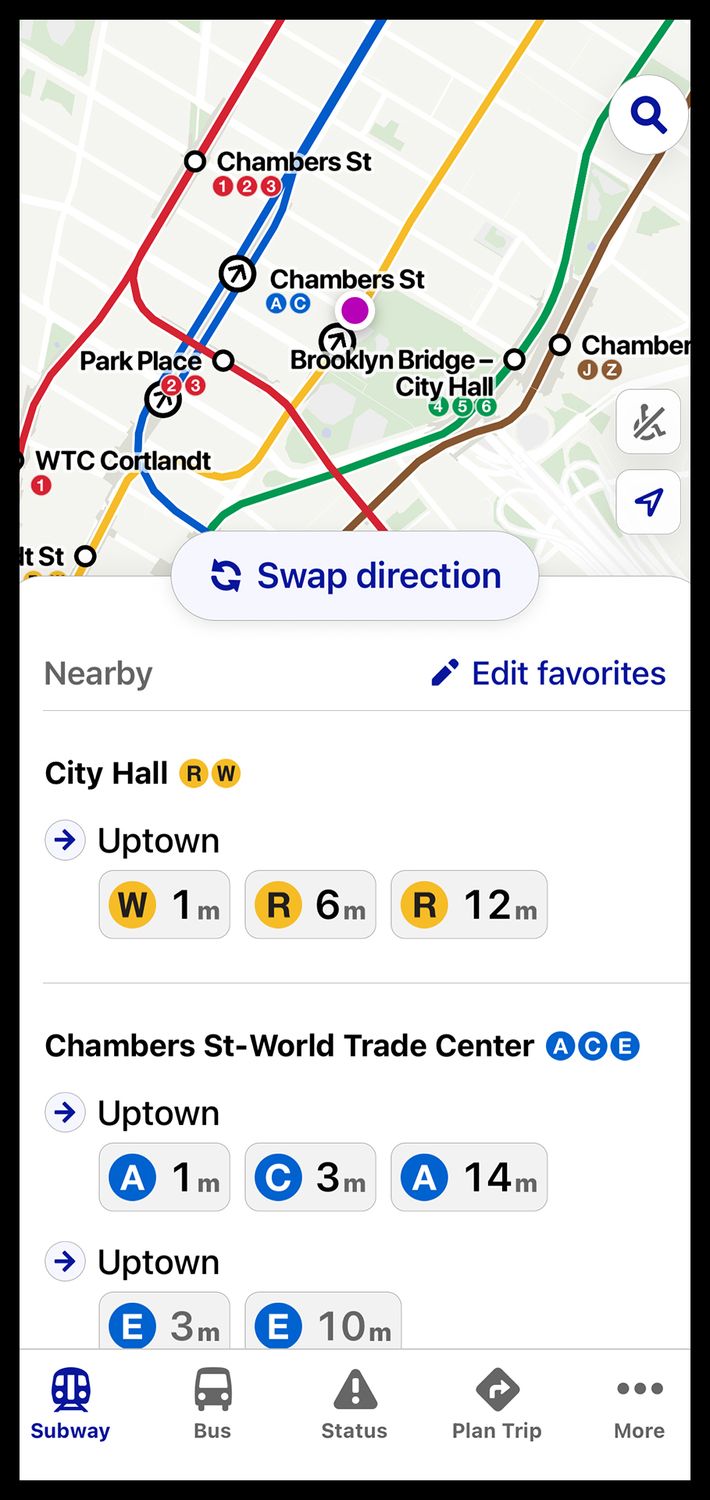Select the C train arriving in 3 minutes
Screen dimensions: 710x1500
tap(310, 1178)
